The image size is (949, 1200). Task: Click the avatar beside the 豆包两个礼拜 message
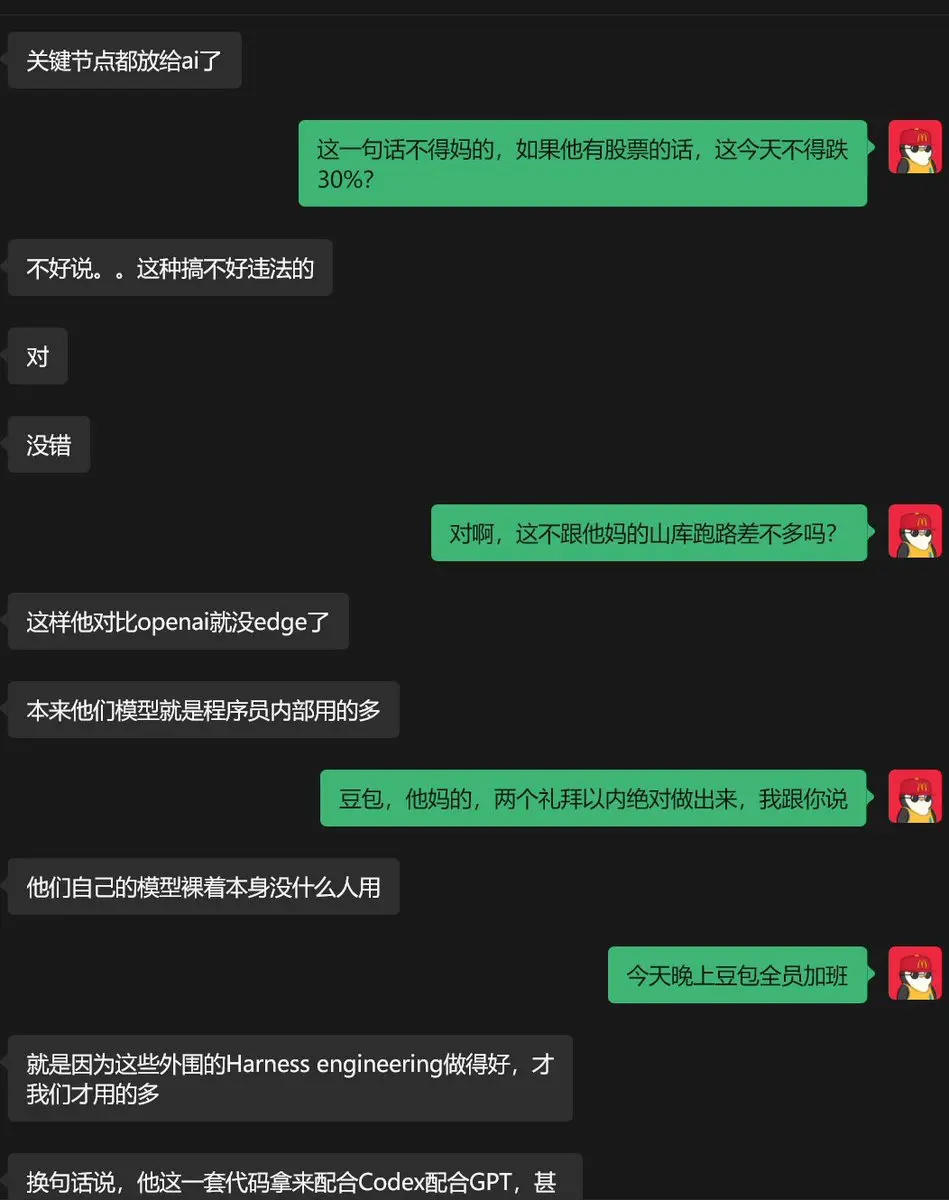pos(915,797)
